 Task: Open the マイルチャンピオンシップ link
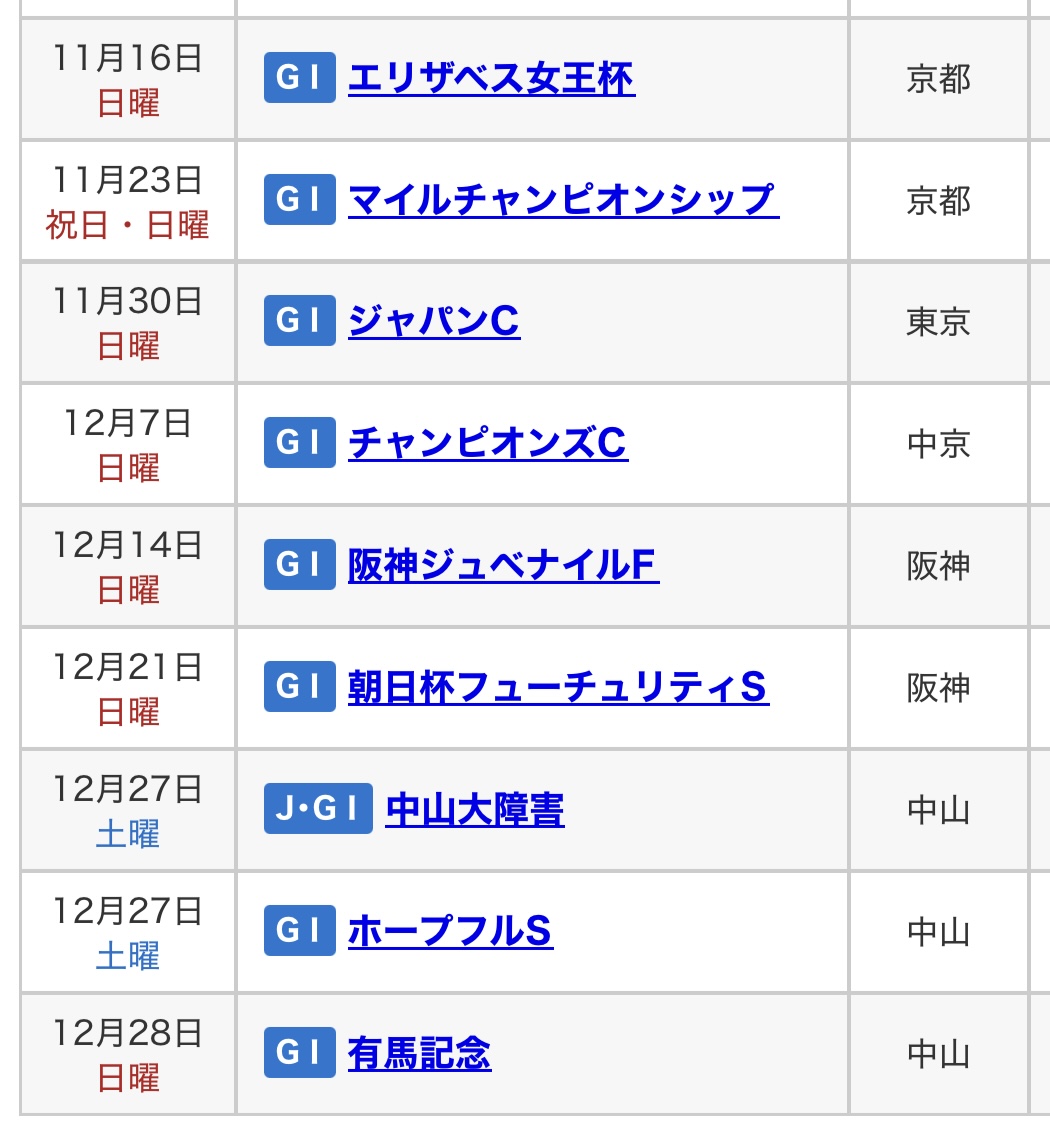click(x=563, y=200)
